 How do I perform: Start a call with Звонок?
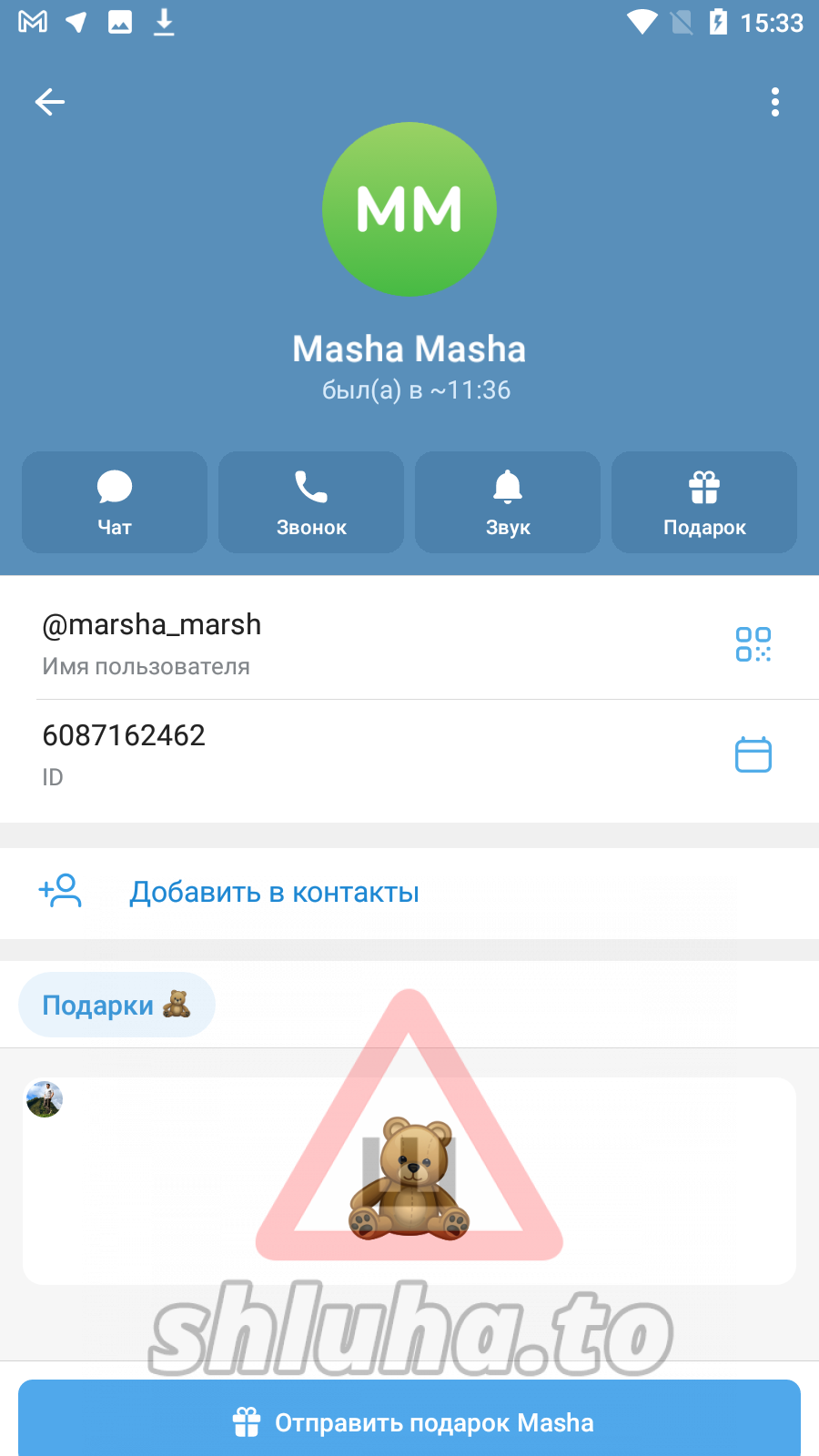(311, 502)
